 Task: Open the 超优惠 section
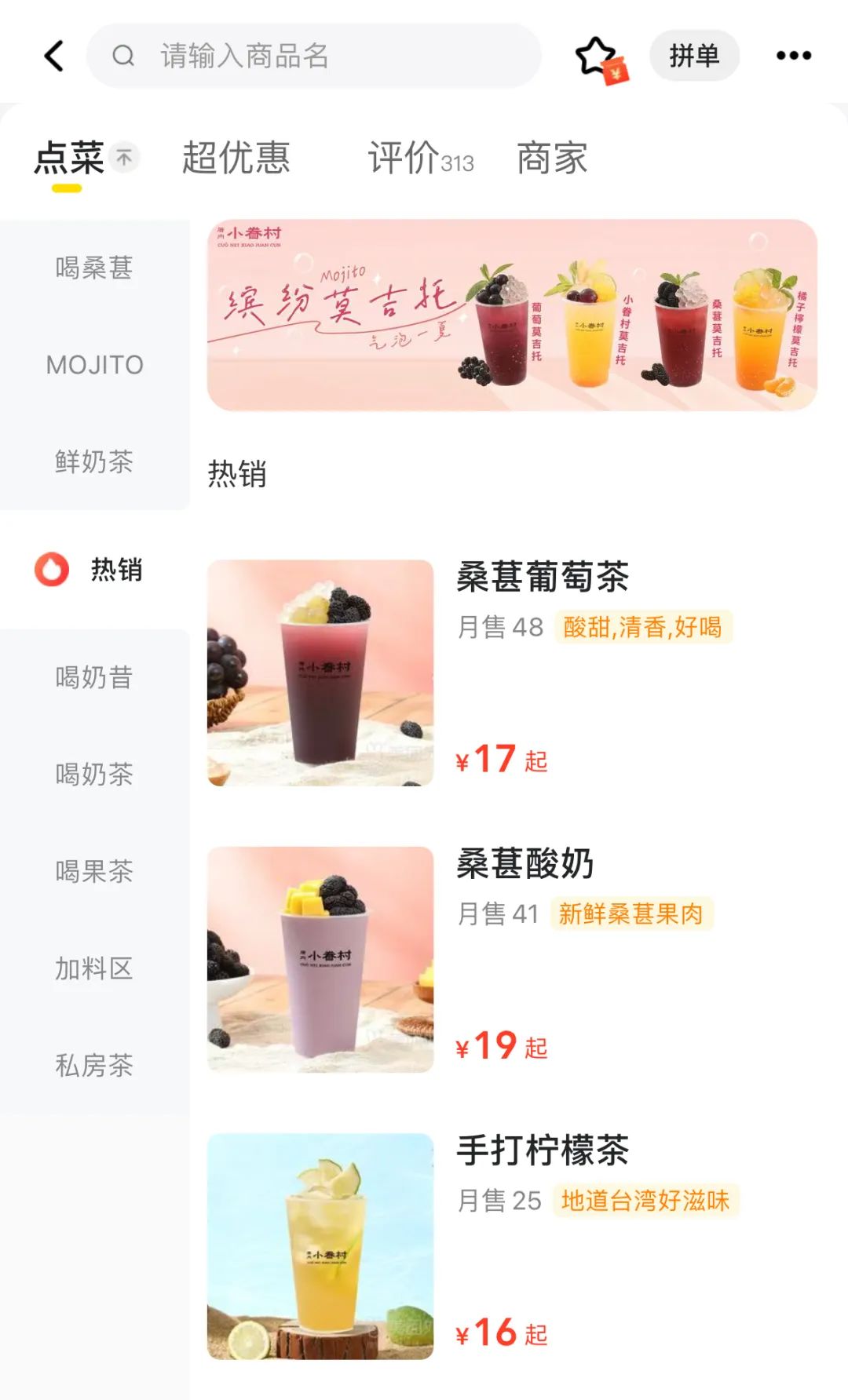pyautogui.click(x=236, y=159)
